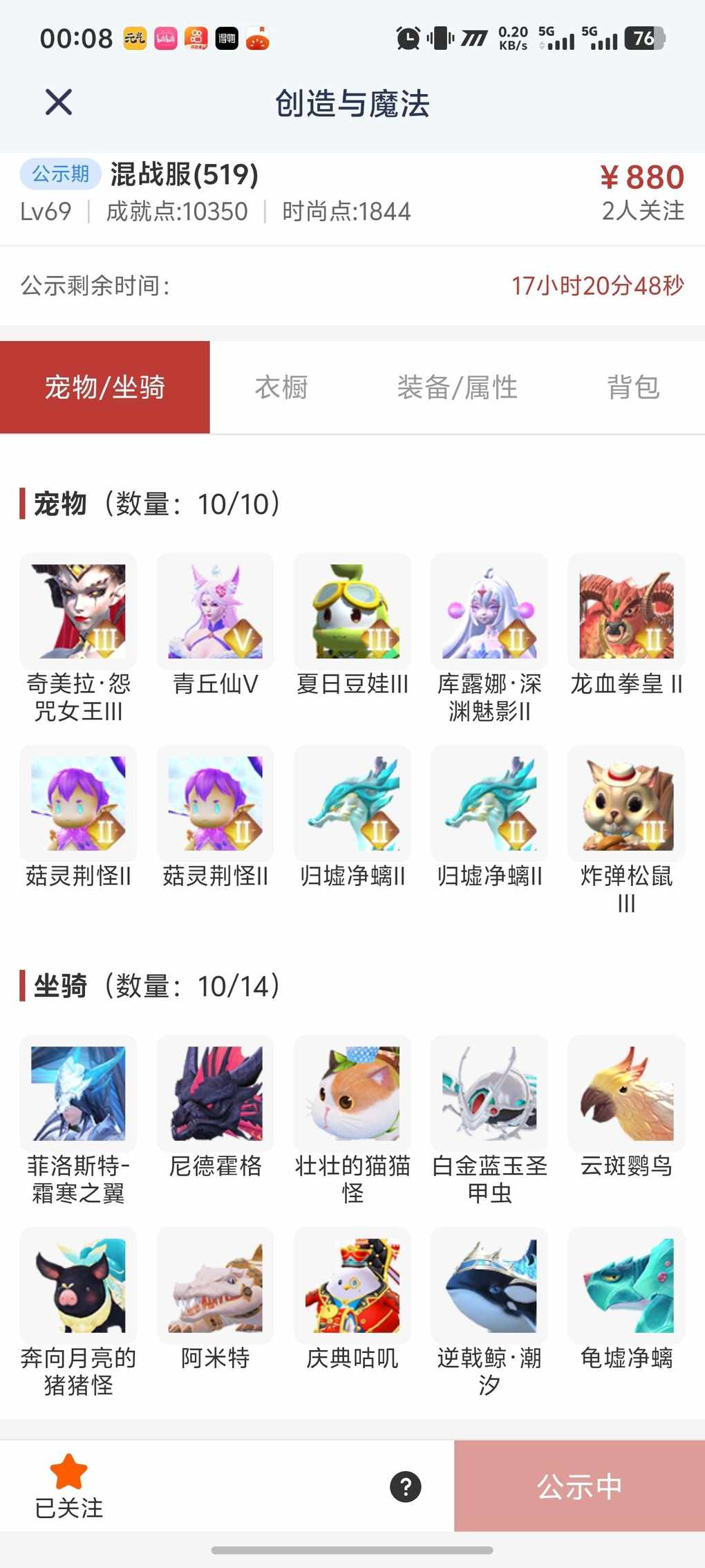The width and height of the screenshot is (705, 1568).
Task: View the 尼德霍格 mount
Action: click(215, 1094)
